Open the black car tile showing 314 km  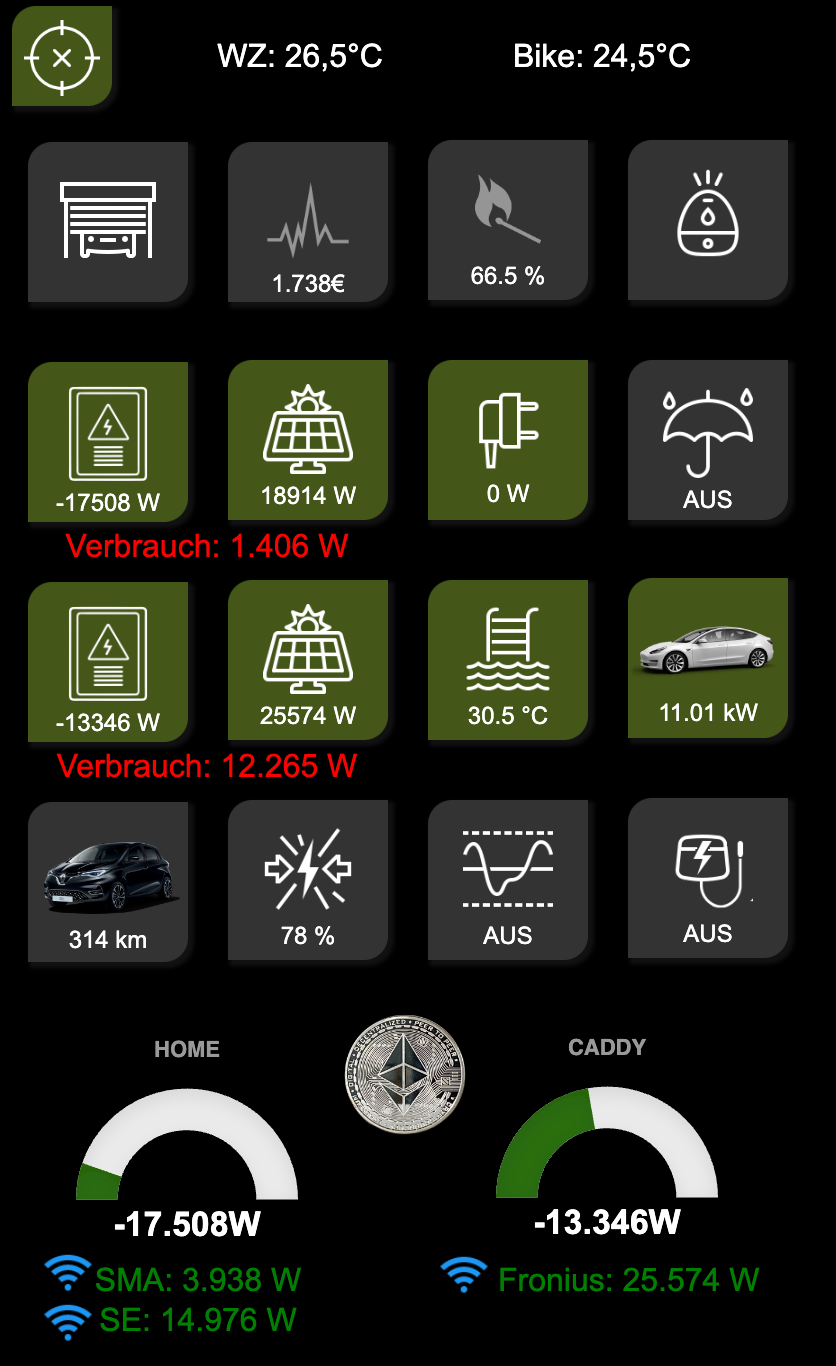(x=108, y=881)
